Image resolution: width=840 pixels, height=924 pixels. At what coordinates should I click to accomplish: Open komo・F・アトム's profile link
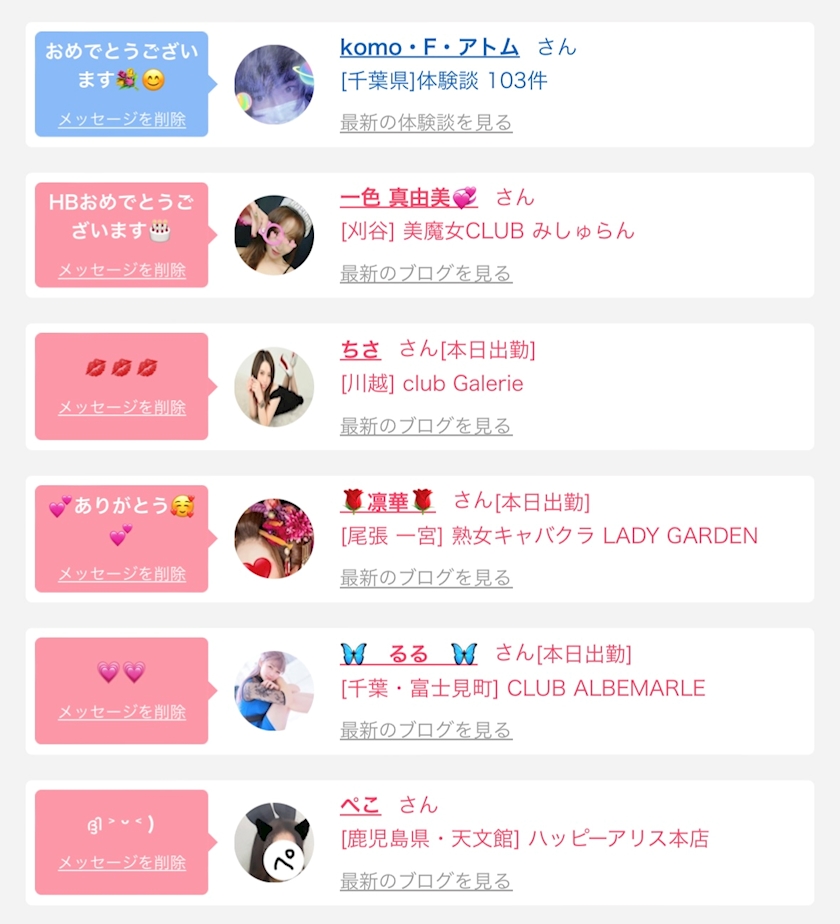429,47
